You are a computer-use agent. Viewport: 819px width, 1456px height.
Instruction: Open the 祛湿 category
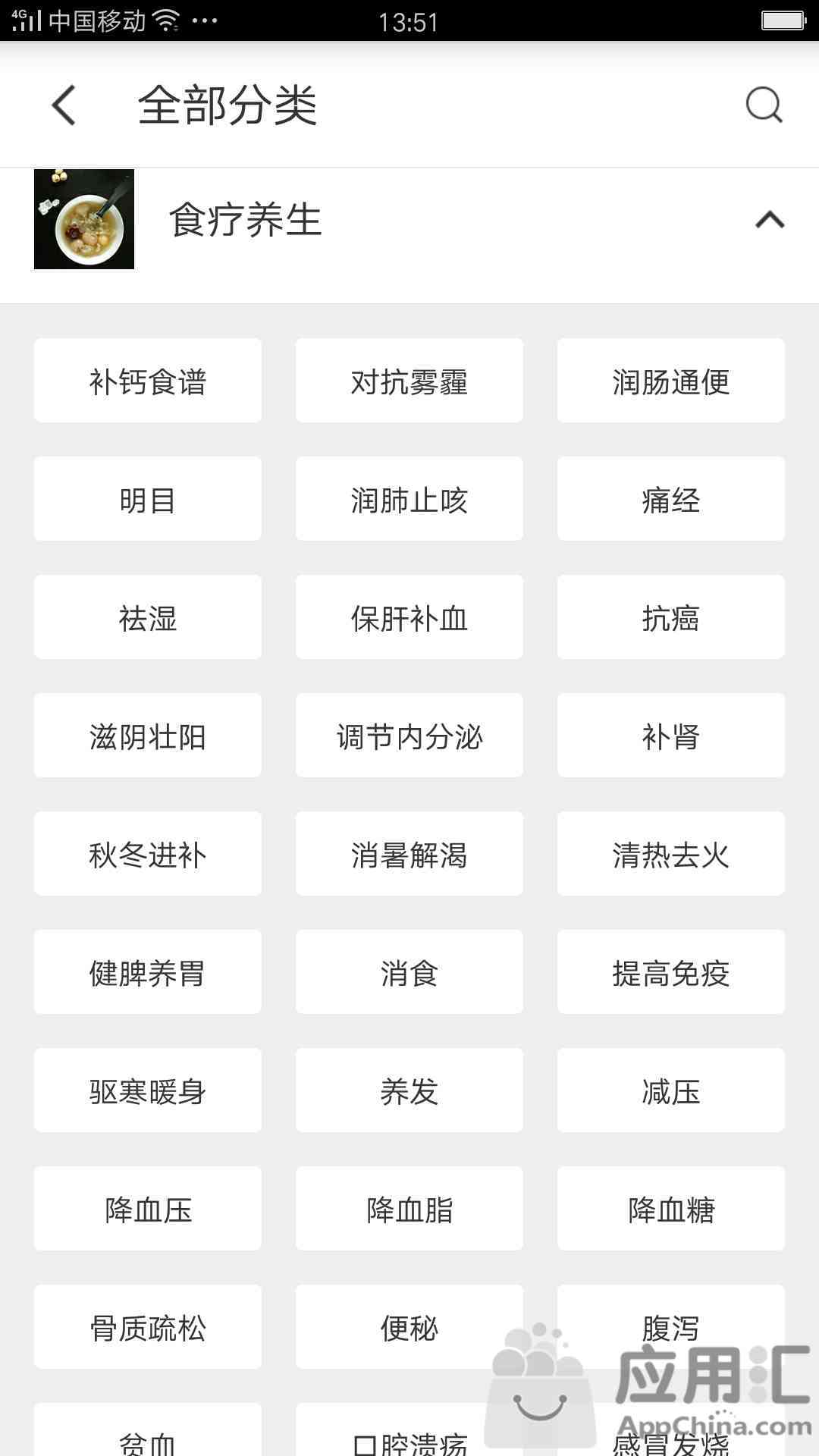point(148,617)
